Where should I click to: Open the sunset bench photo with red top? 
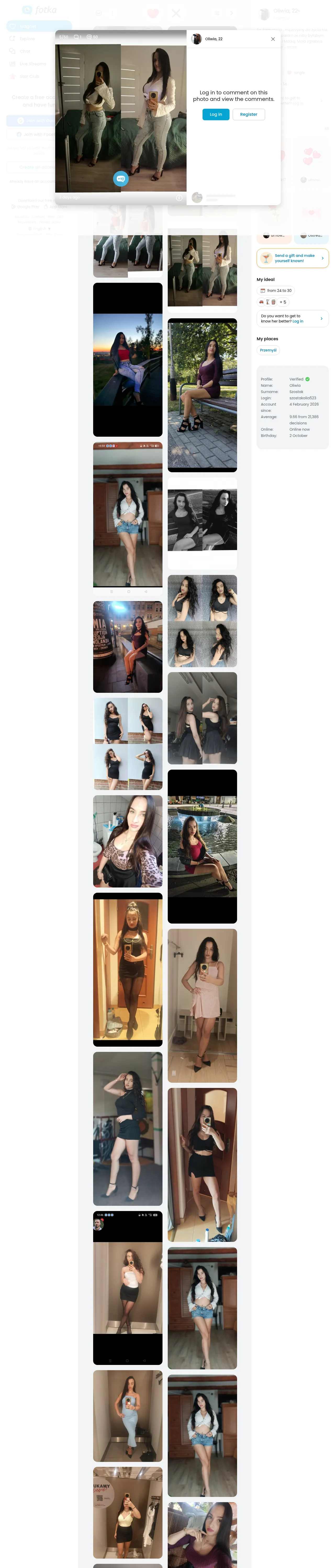[x=128, y=360]
